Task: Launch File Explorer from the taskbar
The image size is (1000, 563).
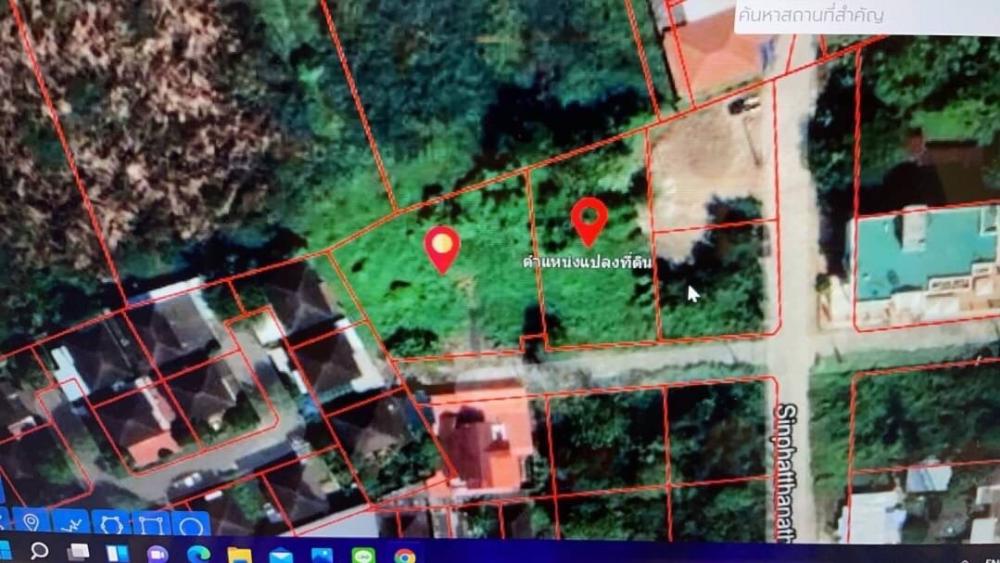Action: click(x=239, y=555)
